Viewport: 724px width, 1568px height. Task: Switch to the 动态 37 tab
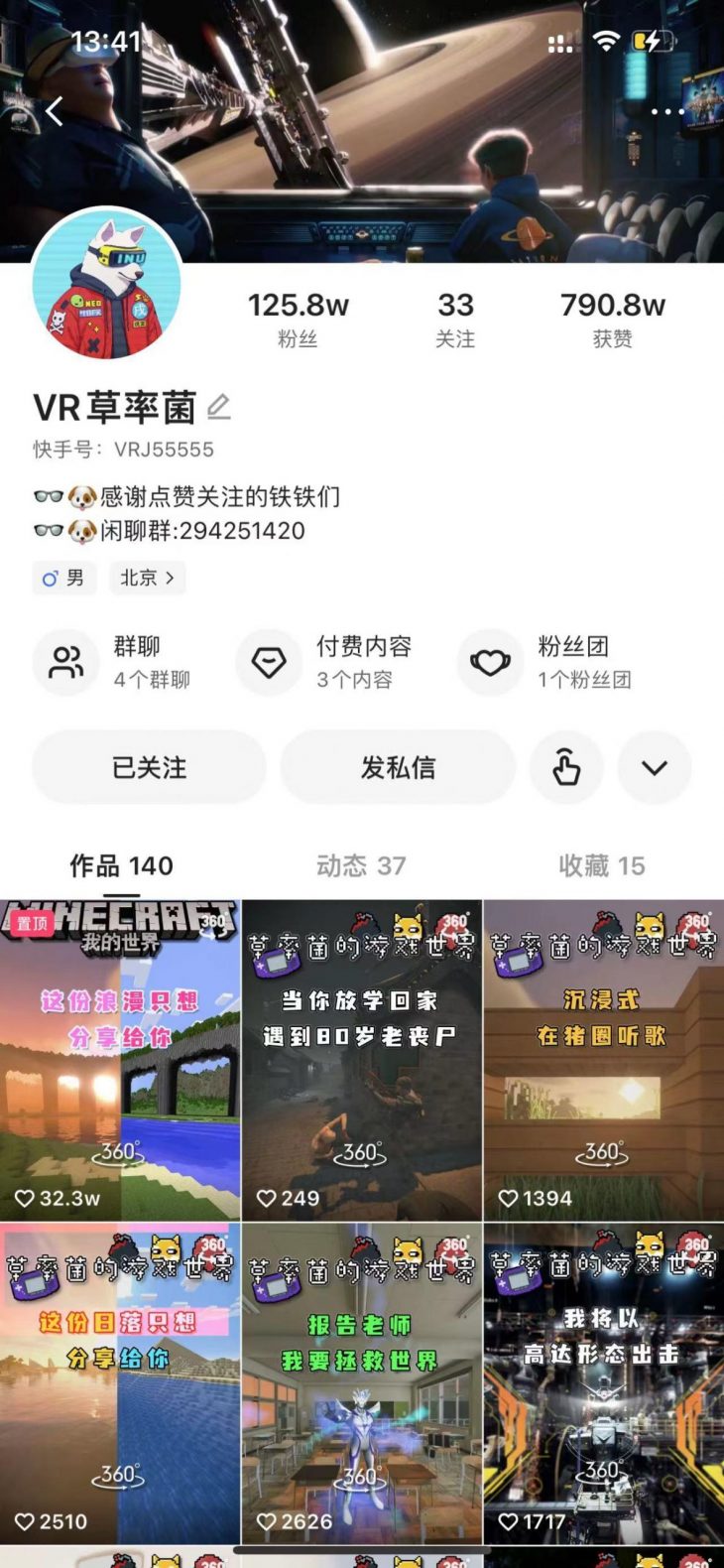[361, 865]
